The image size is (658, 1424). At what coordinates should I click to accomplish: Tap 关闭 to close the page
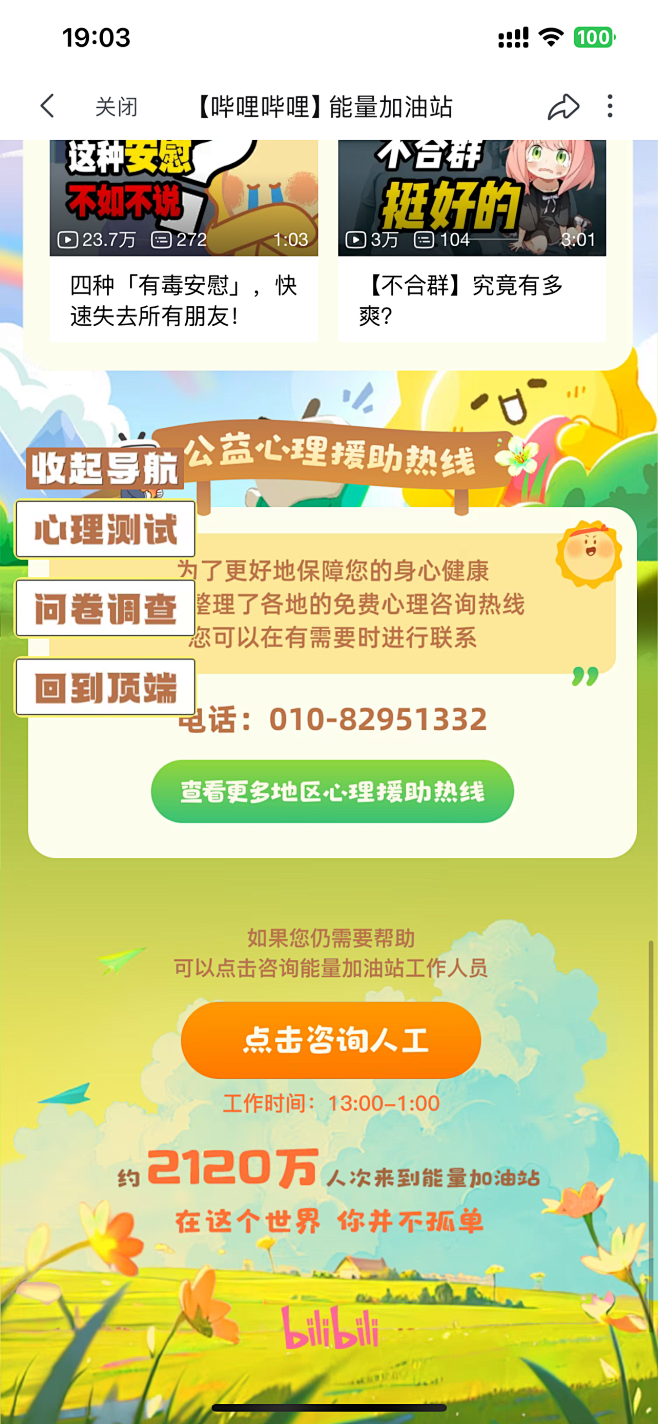pos(116,107)
